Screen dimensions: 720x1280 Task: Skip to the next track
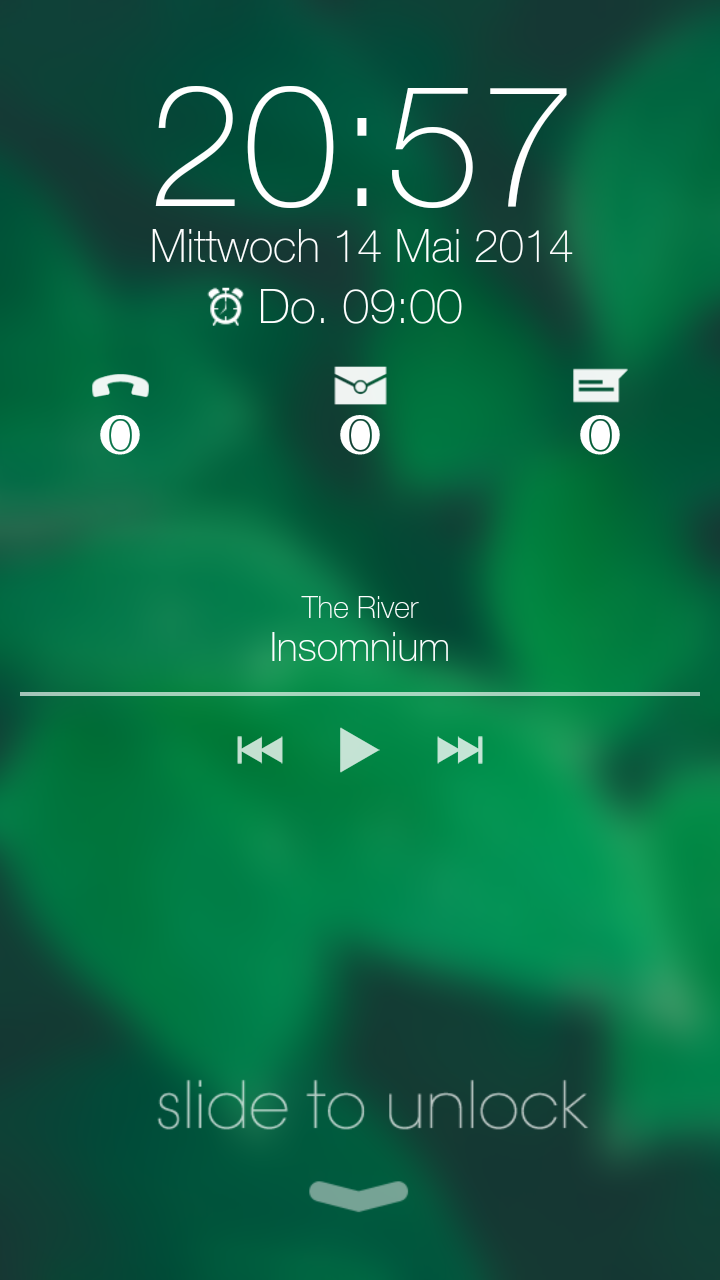[x=460, y=749]
